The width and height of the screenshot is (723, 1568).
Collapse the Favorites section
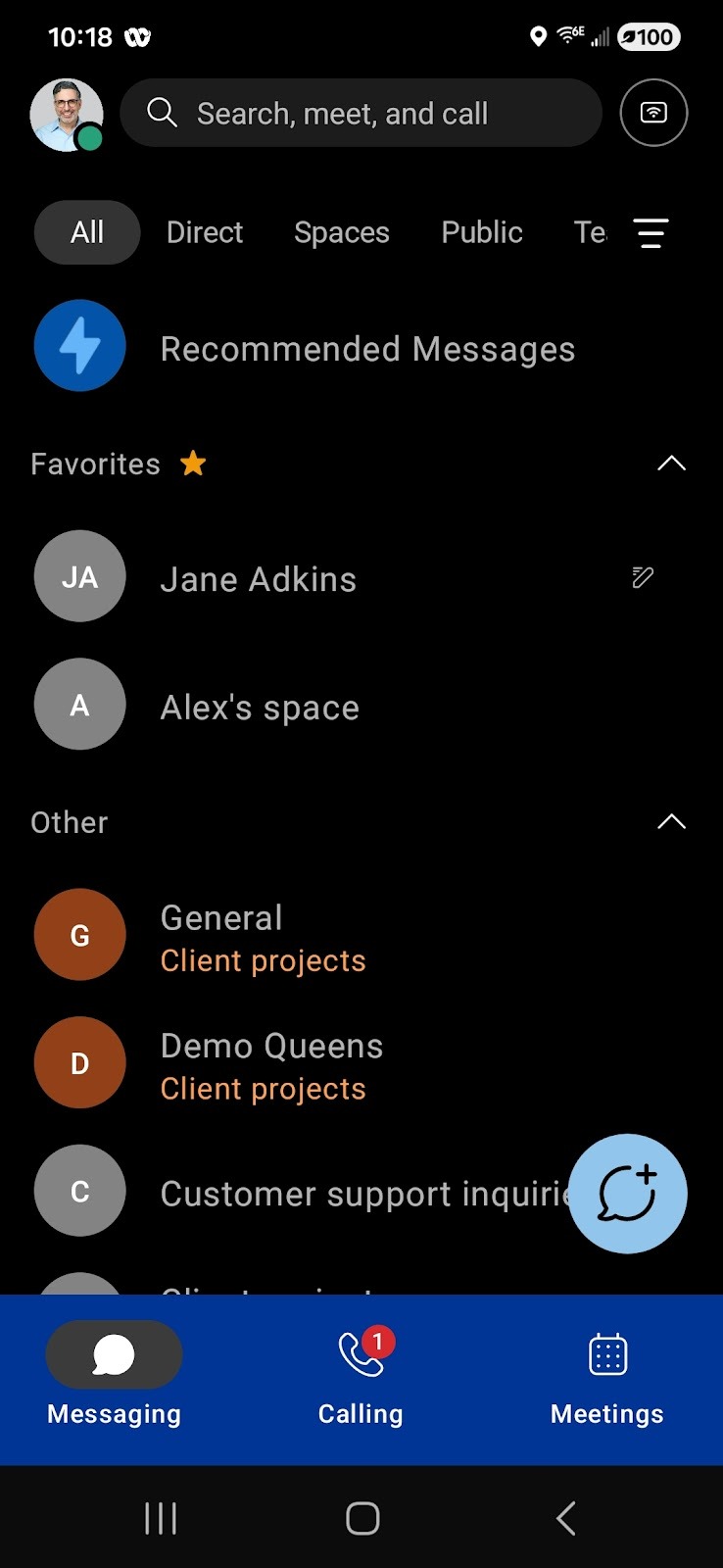point(671,464)
